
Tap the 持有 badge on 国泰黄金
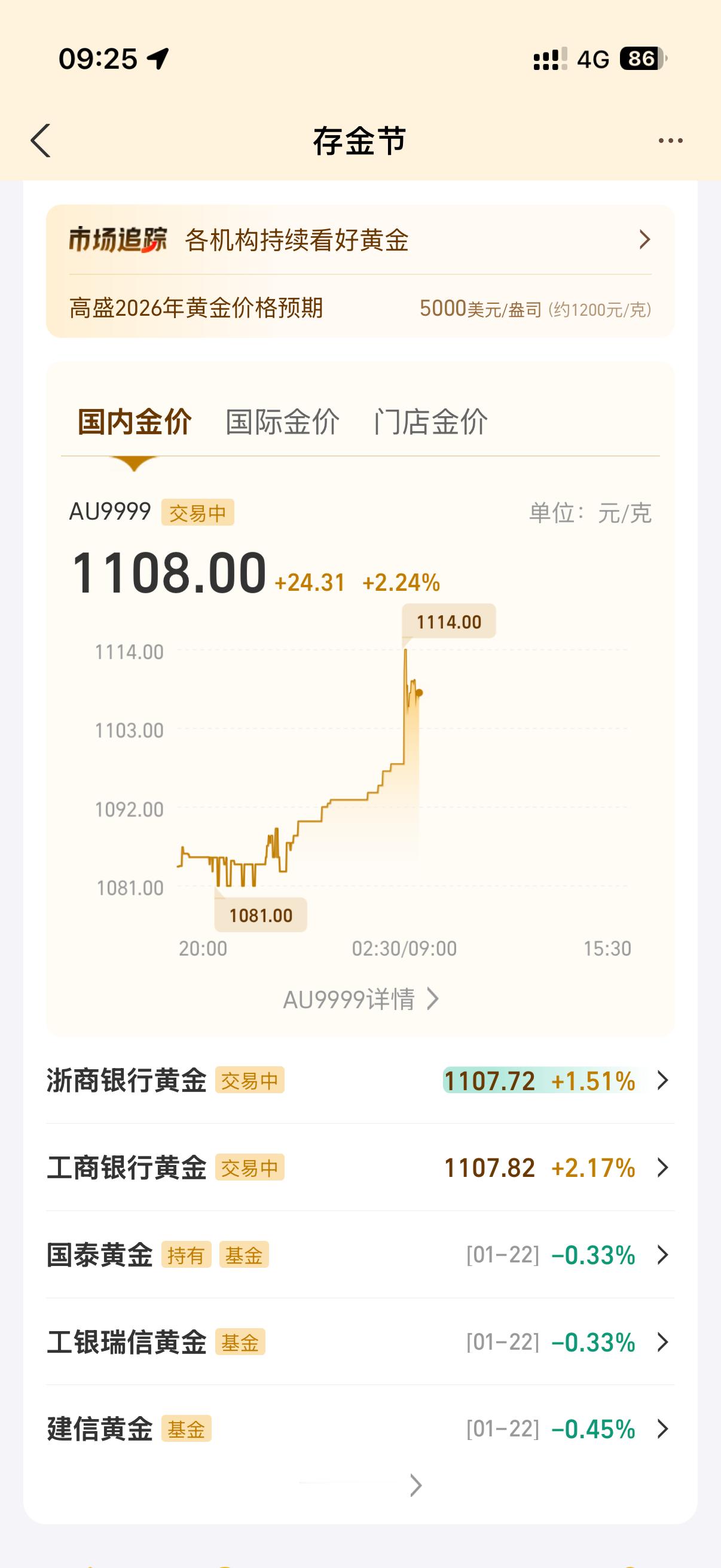pyautogui.click(x=187, y=1256)
